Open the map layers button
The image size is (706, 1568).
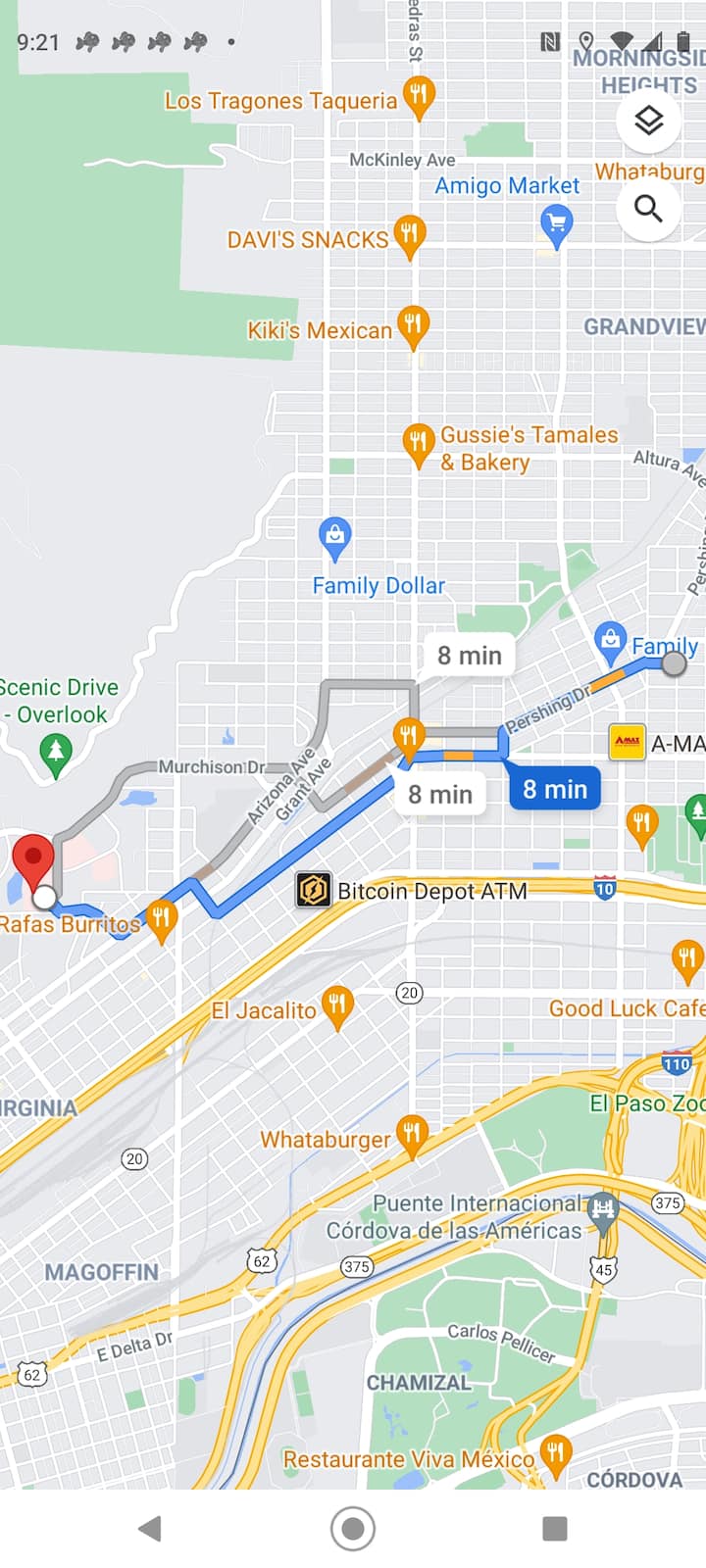648,121
